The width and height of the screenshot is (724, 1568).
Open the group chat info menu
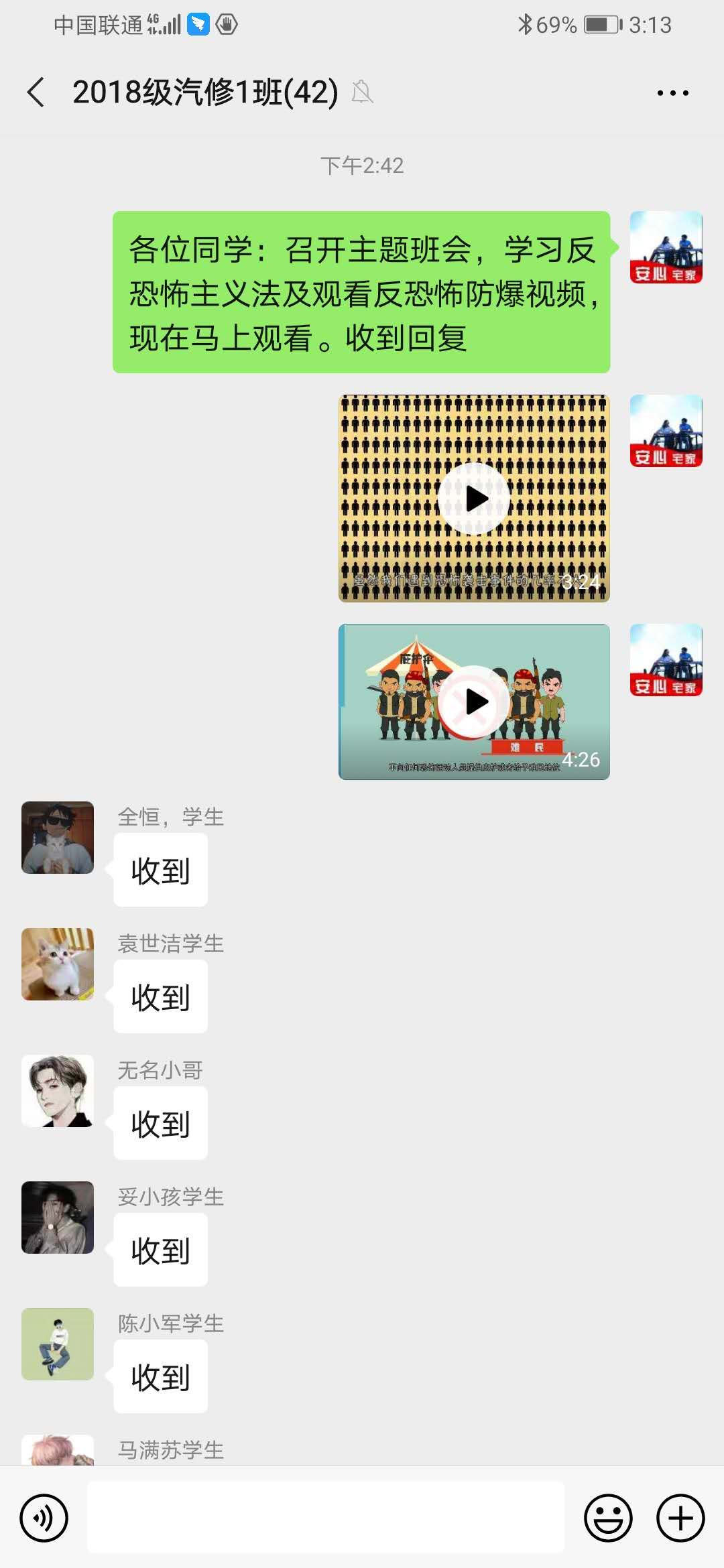tap(672, 93)
